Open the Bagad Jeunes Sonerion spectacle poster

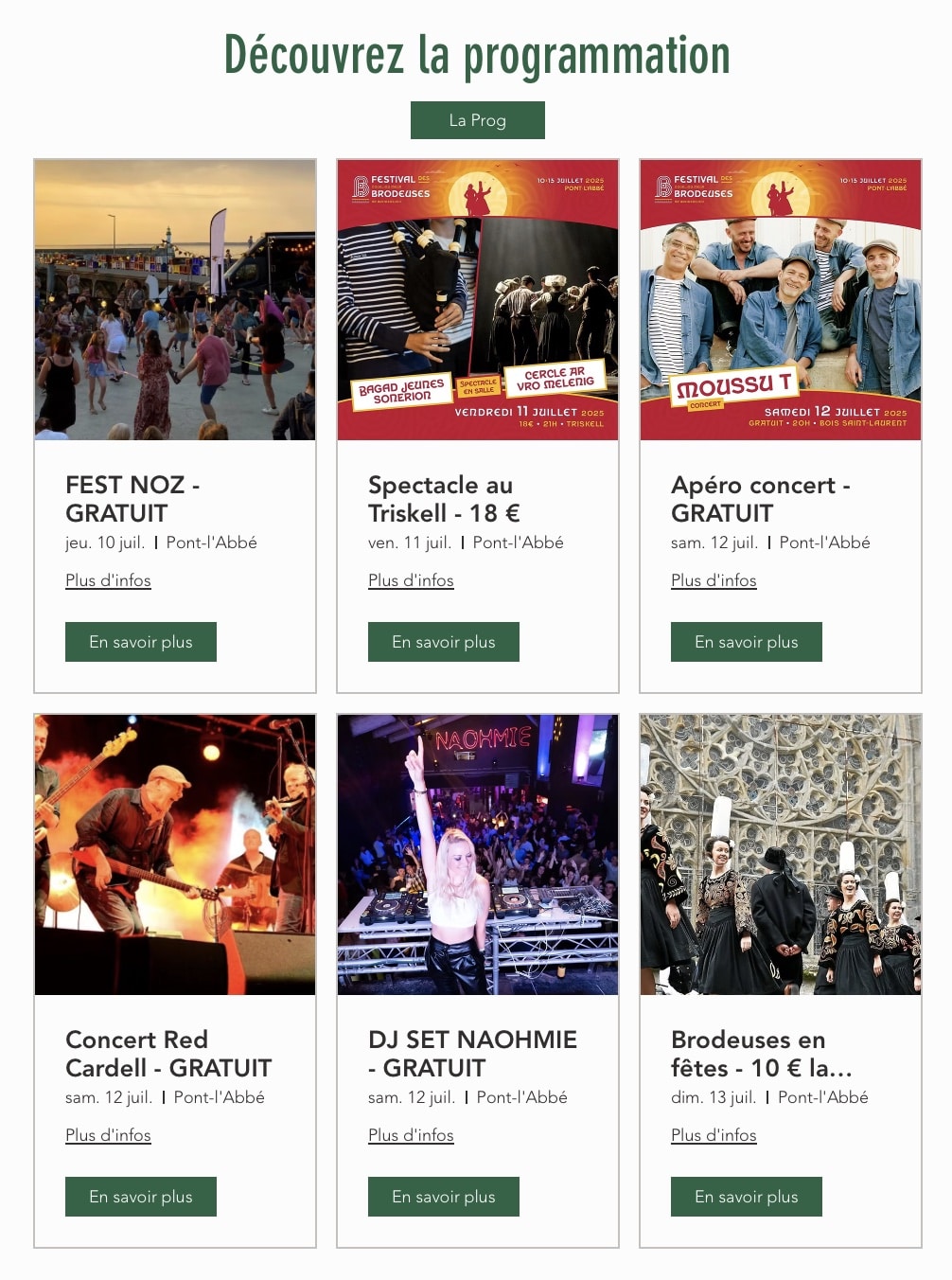click(478, 299)
